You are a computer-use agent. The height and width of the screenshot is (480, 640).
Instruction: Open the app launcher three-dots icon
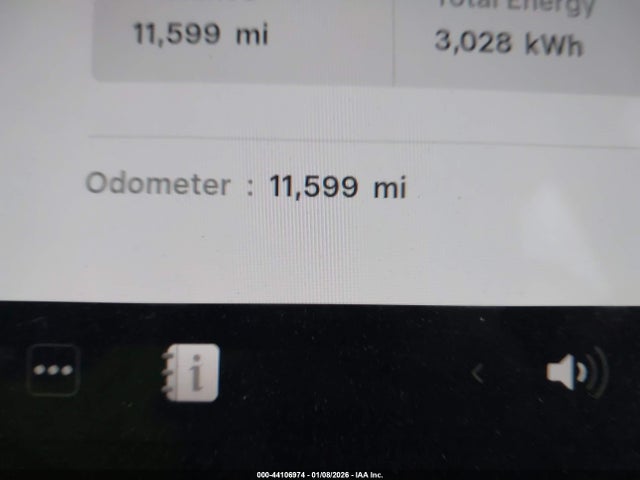(52, 370)
